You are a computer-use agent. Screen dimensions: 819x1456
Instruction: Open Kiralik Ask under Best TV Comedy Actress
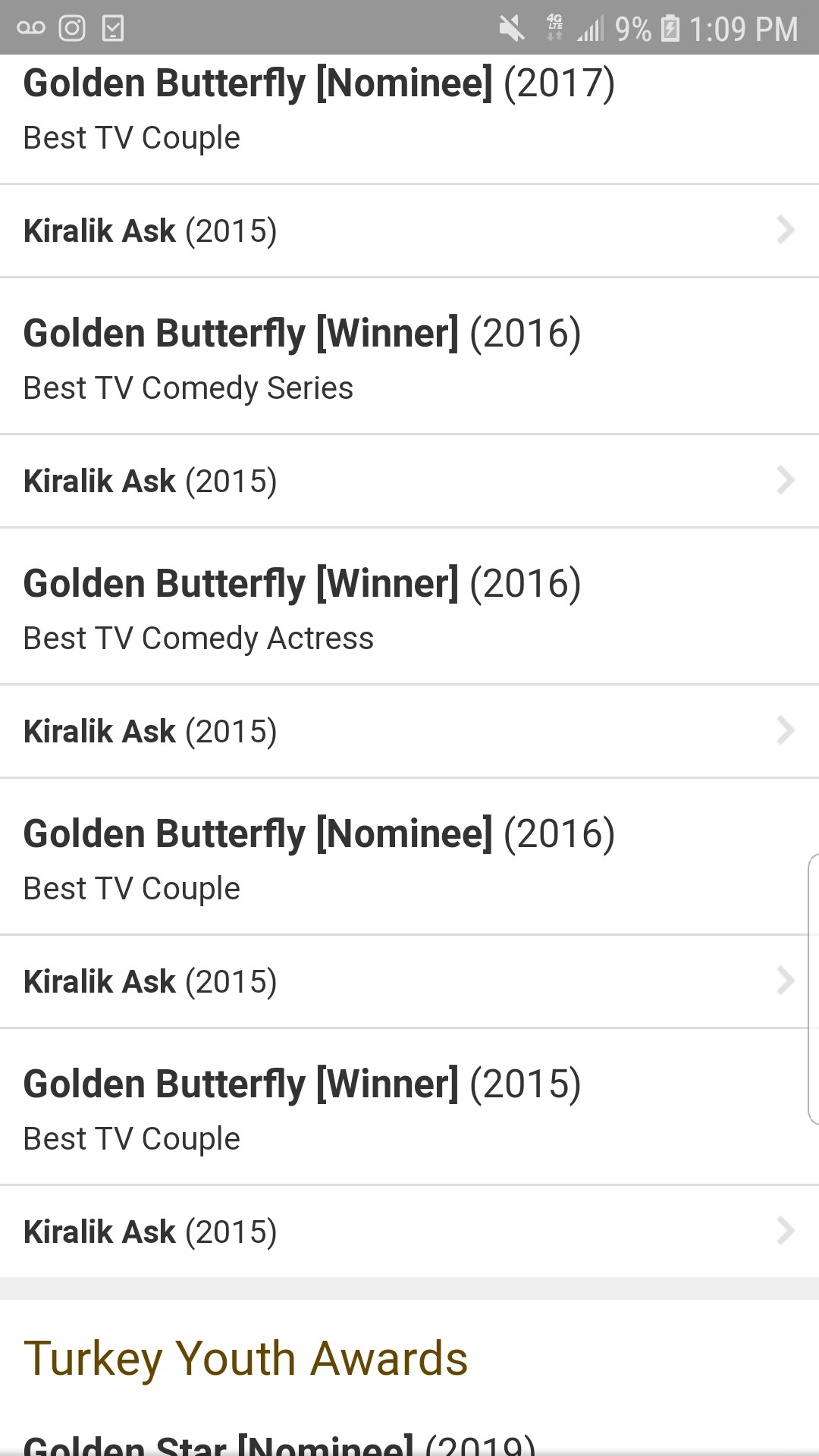point(409,731)
